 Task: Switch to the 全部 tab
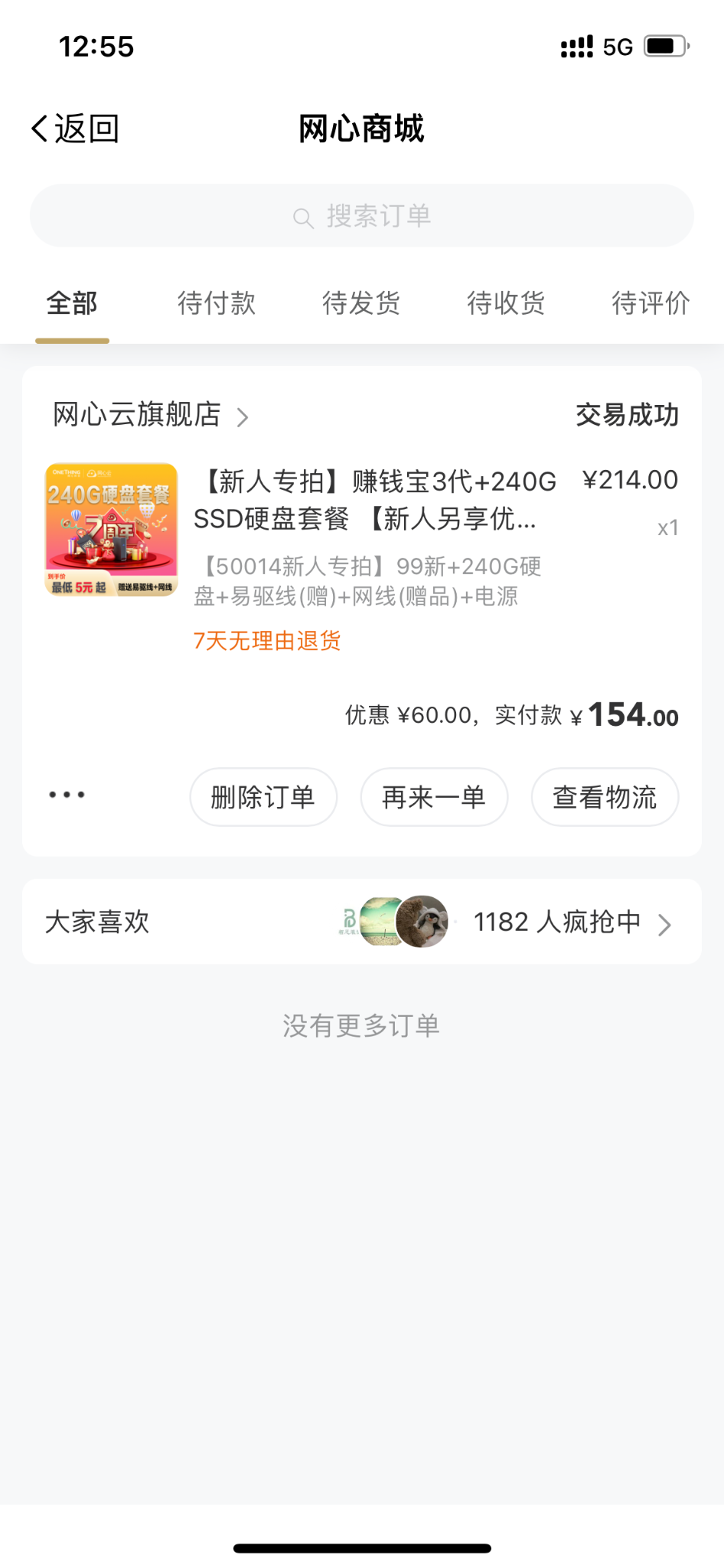[72, 304]
